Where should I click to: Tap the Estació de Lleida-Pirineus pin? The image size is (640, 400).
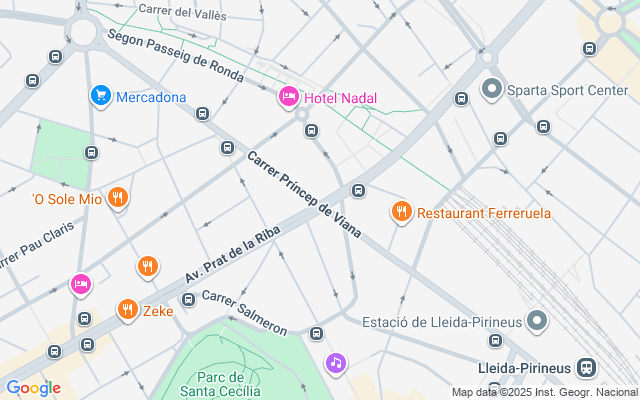(x=537, y=322)
